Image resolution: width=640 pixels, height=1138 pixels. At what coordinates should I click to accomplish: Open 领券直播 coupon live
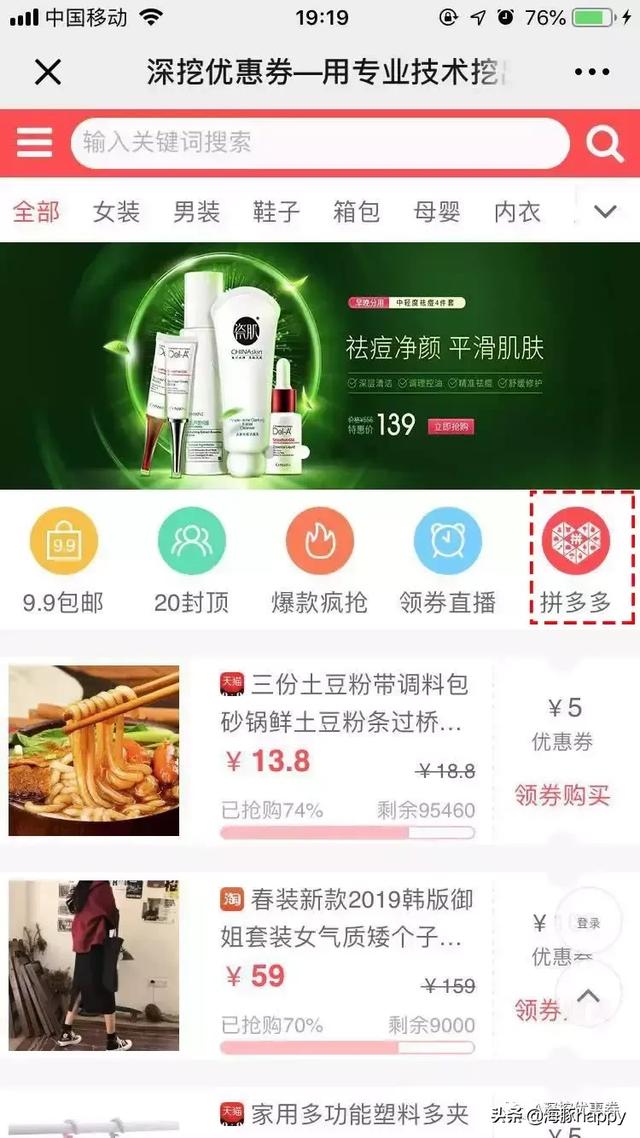[447, 560]
